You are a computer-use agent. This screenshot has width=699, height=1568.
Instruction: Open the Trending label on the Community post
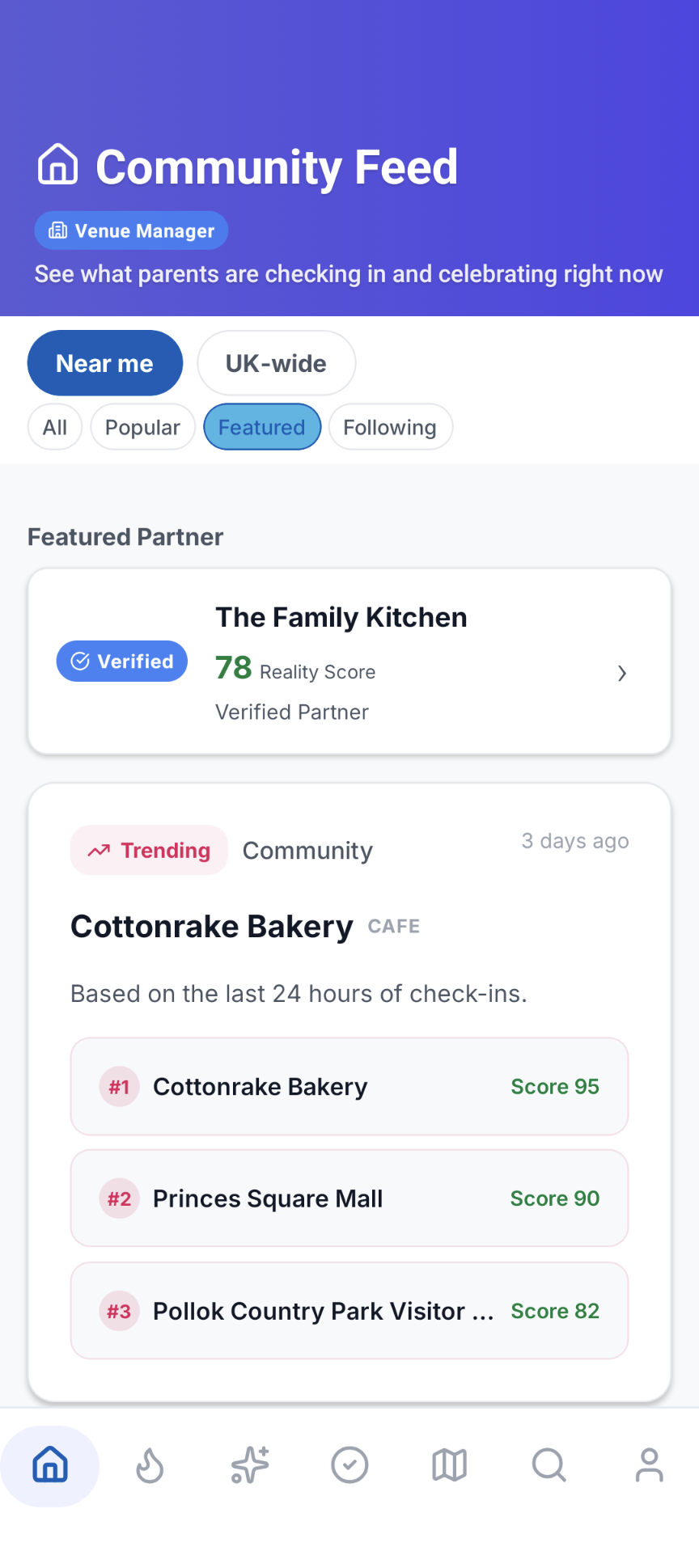pyautogui.click(x=149, y=850)
